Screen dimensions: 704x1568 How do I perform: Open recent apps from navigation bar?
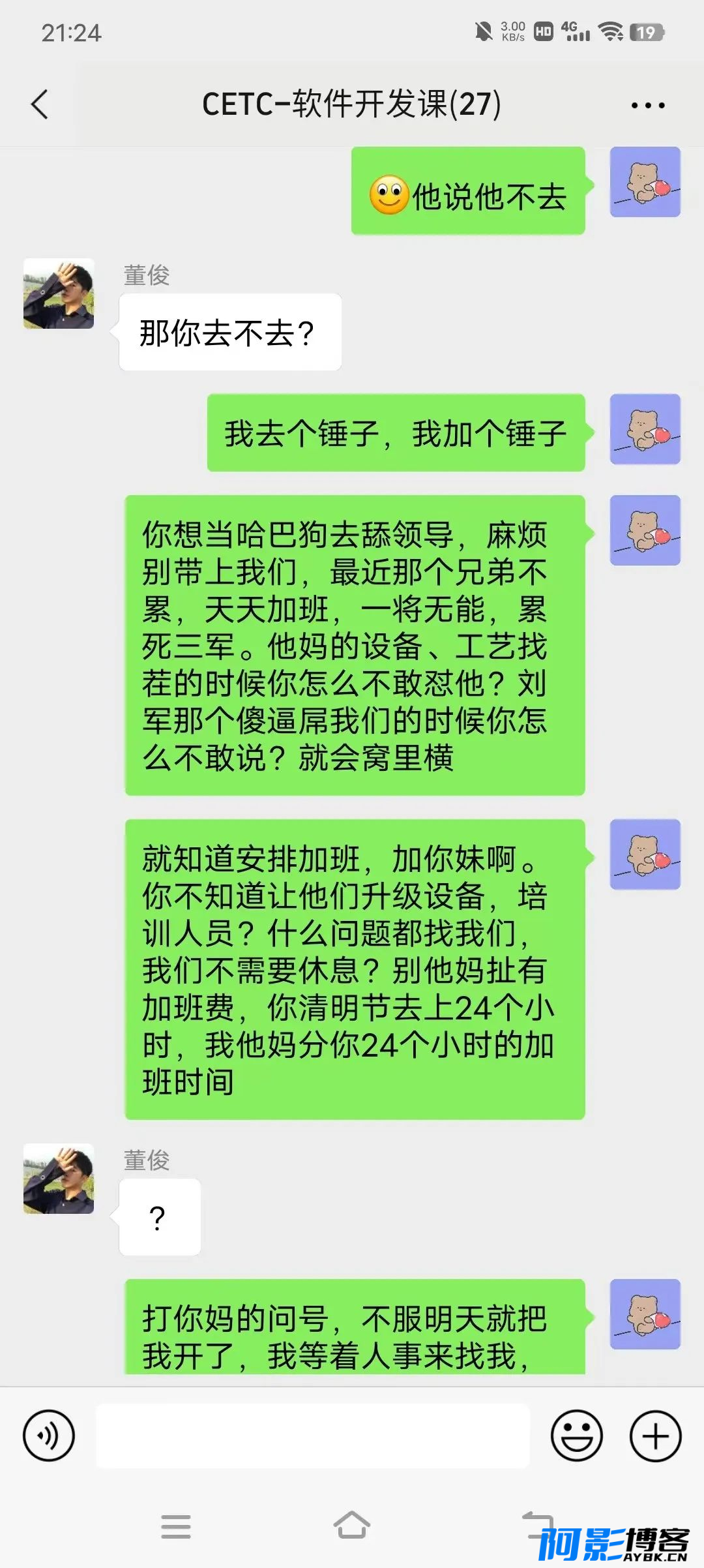coord(176,1526)
